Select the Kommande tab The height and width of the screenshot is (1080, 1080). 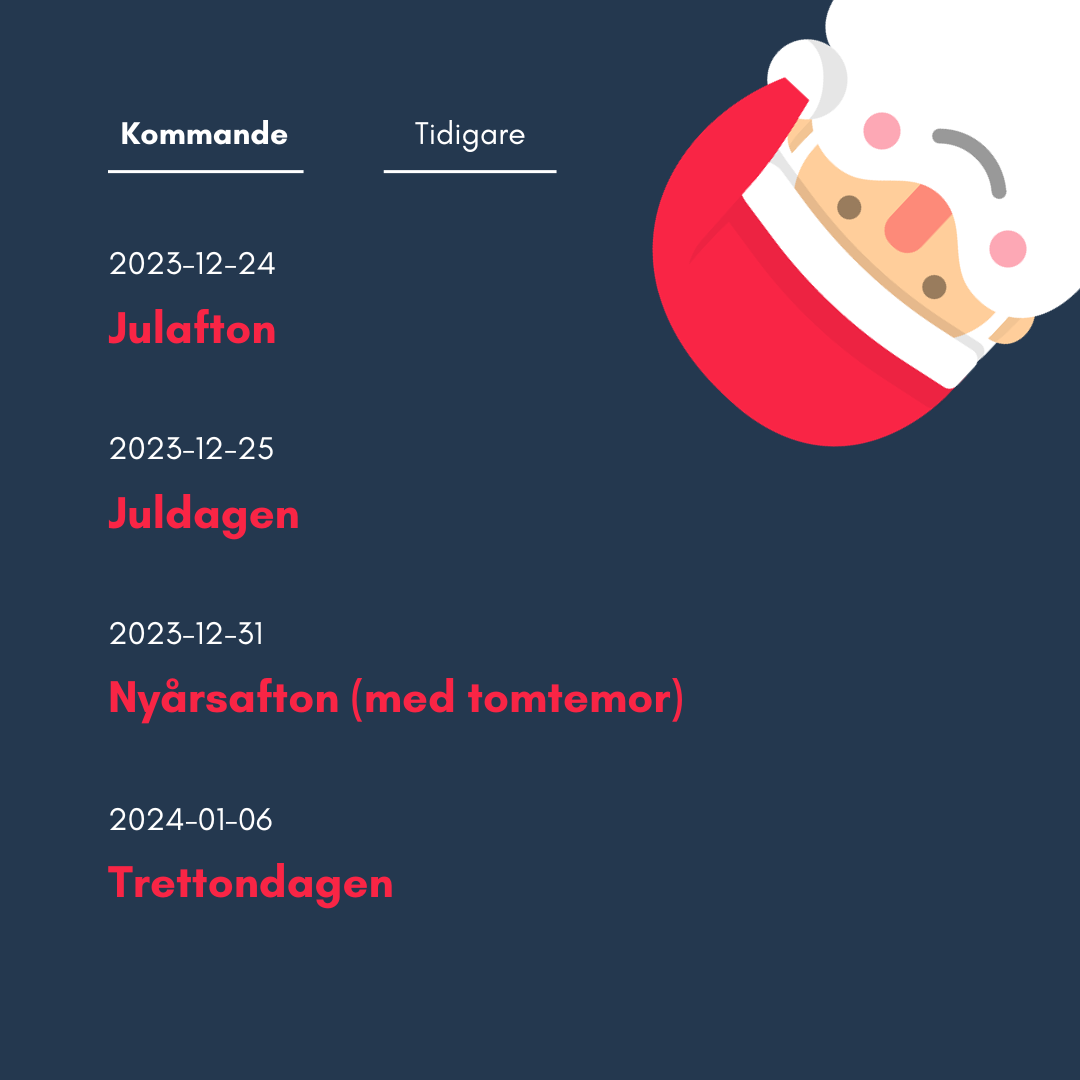pyautogui.click(x=204, y=135)
